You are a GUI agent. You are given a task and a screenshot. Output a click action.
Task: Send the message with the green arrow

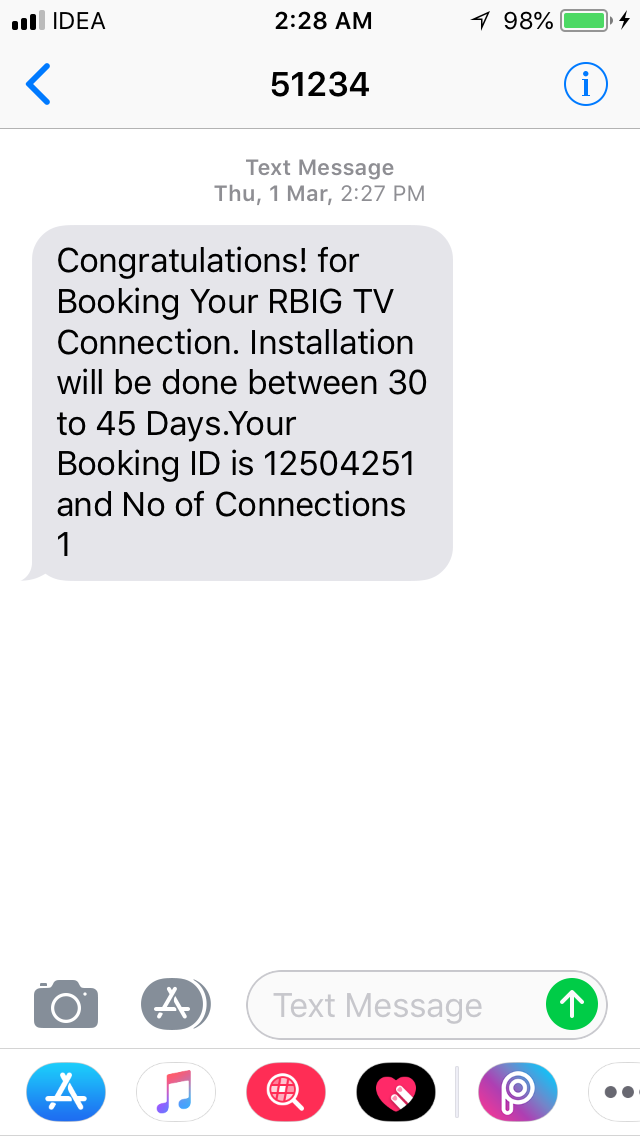pos(572,1004)
